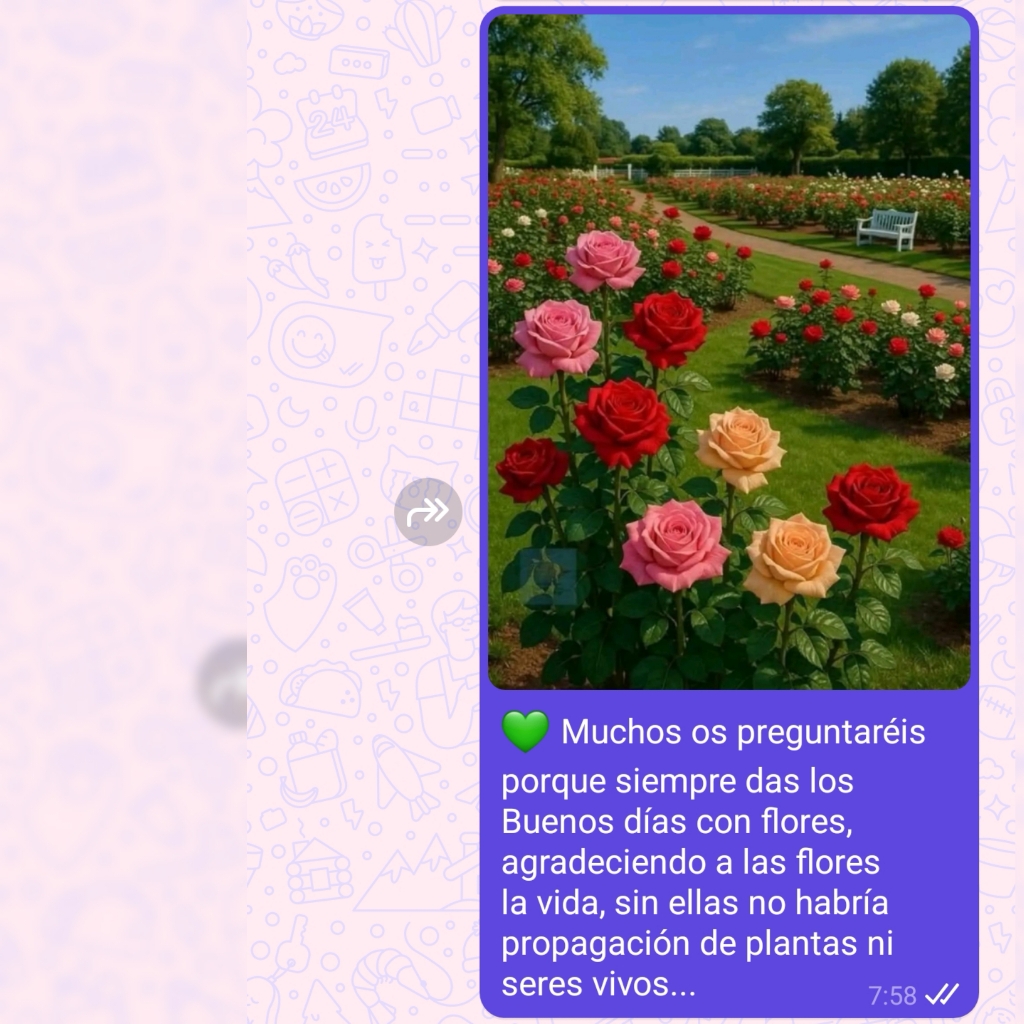The height and width of the screenshot is (1024, 1024).
Task: Forward the roses image message
Action: [x=428, y=512]
